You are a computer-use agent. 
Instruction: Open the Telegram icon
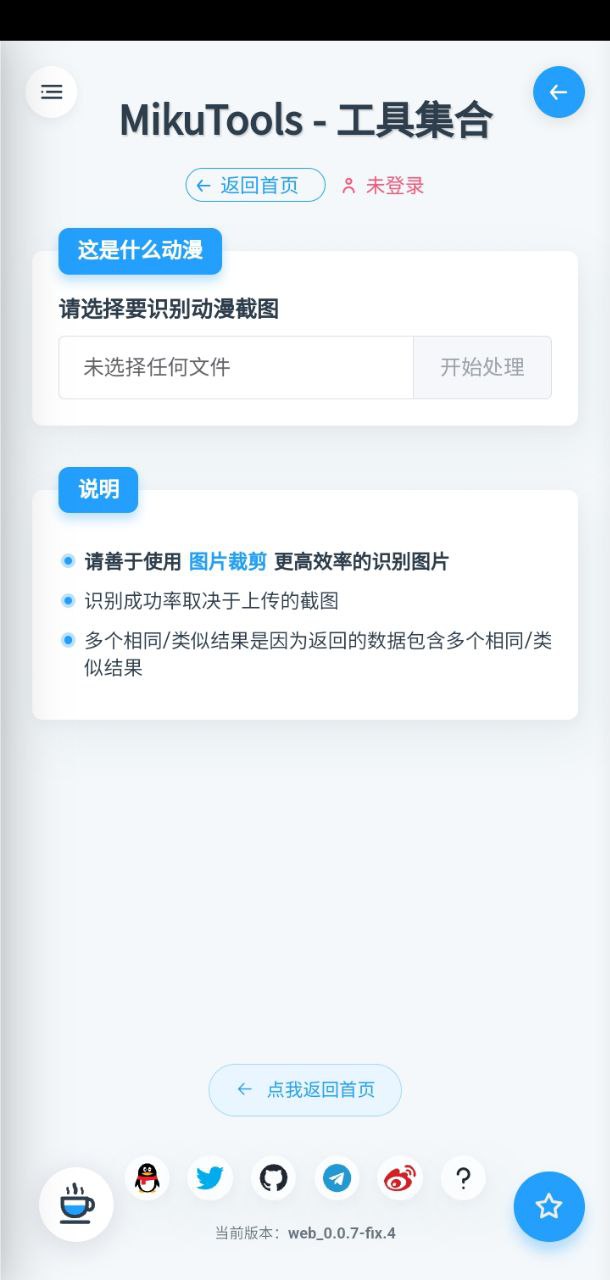pyautogui.click(x=337, y=1178)
